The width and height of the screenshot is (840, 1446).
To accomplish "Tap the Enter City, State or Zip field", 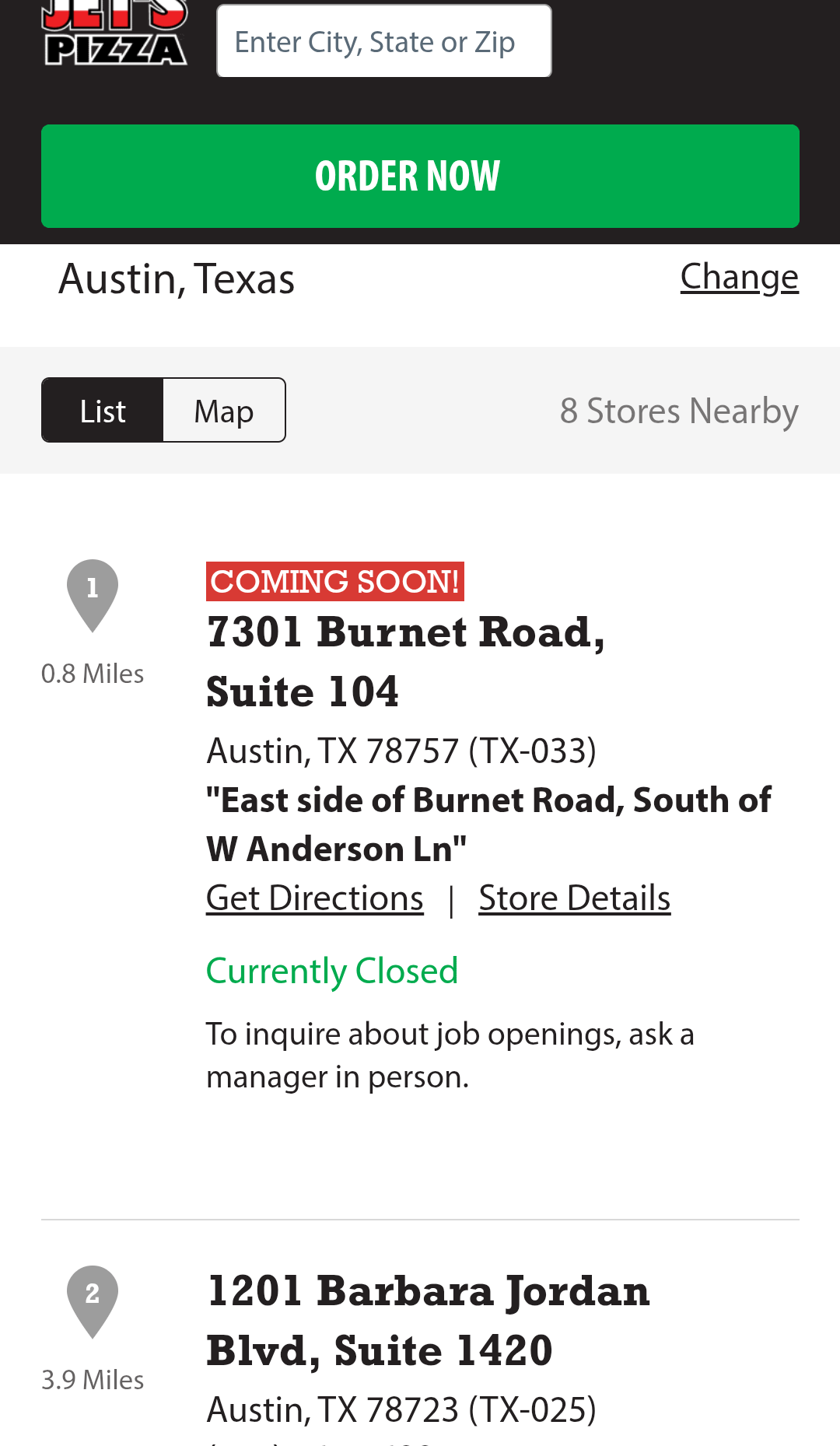I will 384,41.
